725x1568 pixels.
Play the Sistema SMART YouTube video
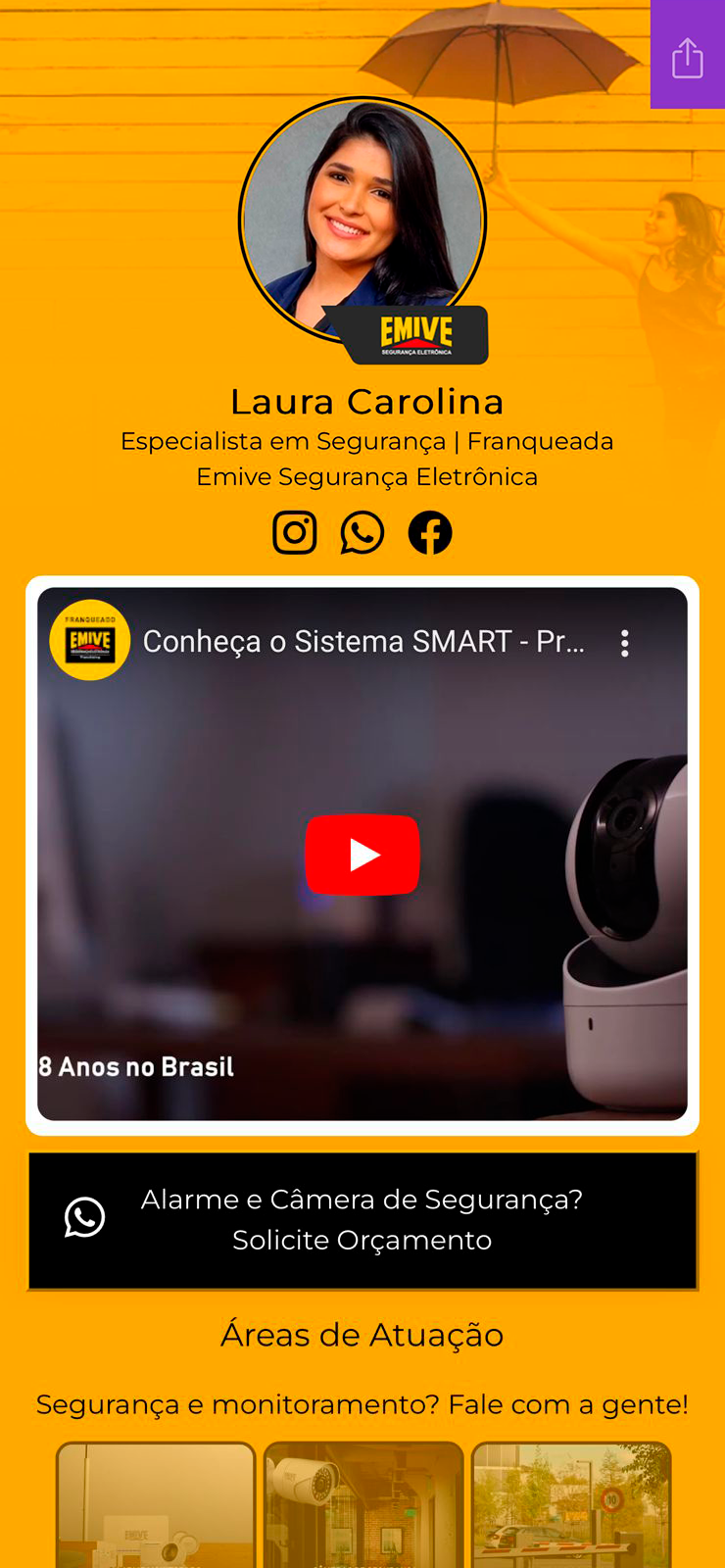[x=362, y=855]
